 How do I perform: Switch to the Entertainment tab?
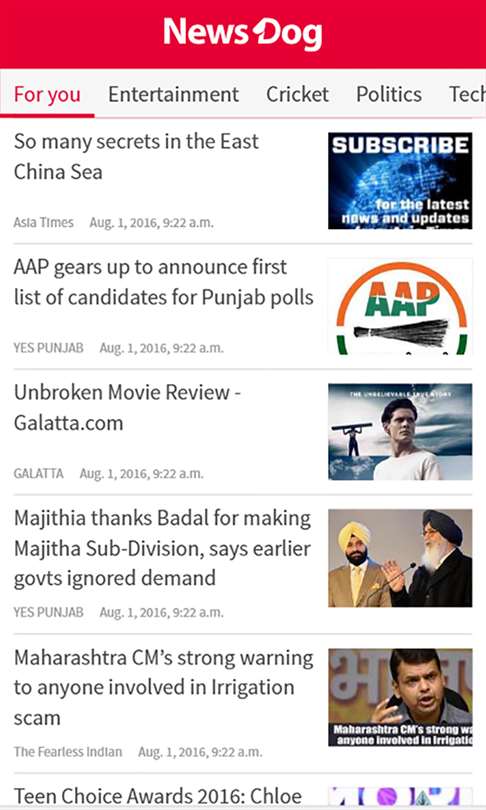tap(174, 95)
